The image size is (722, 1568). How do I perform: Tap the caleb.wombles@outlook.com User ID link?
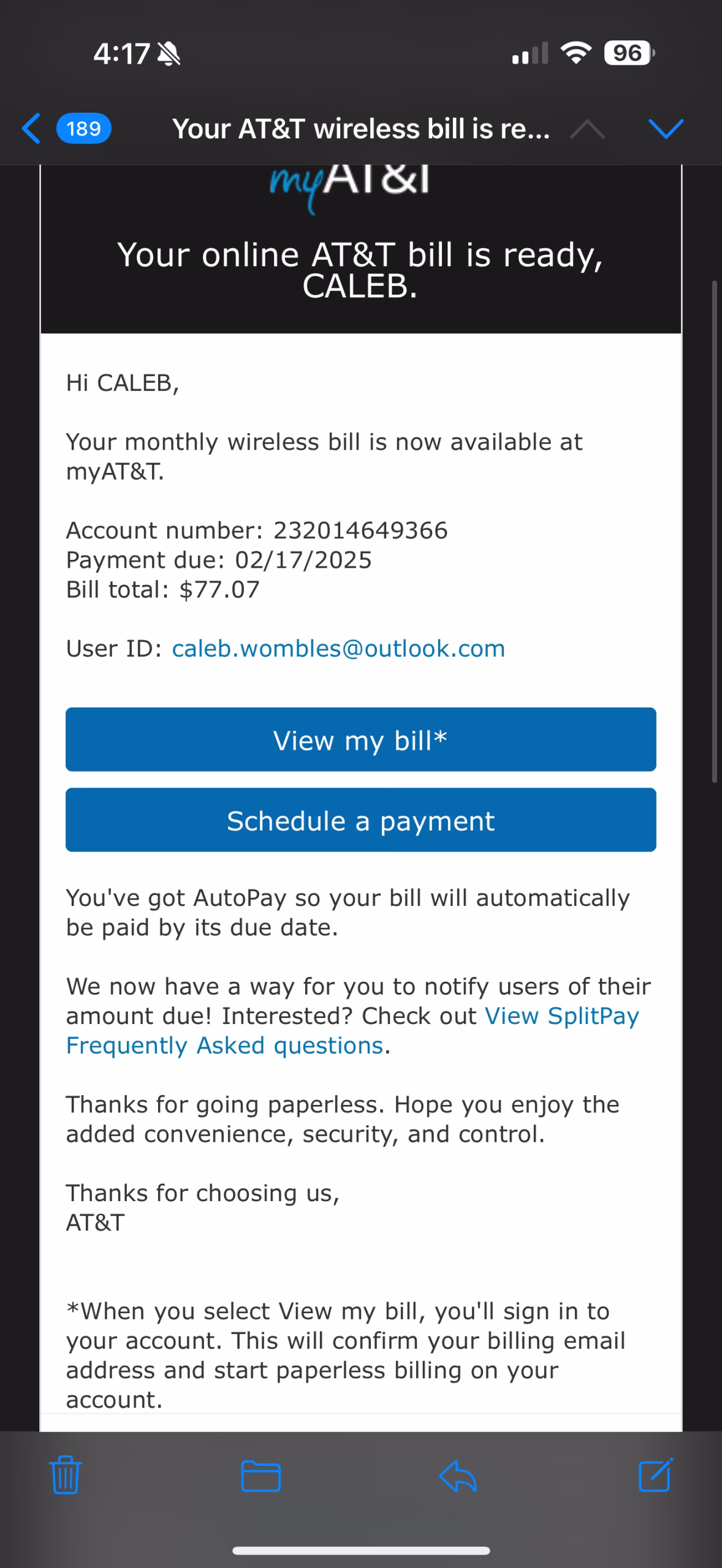pyautogui.click(x=338, y=649)
